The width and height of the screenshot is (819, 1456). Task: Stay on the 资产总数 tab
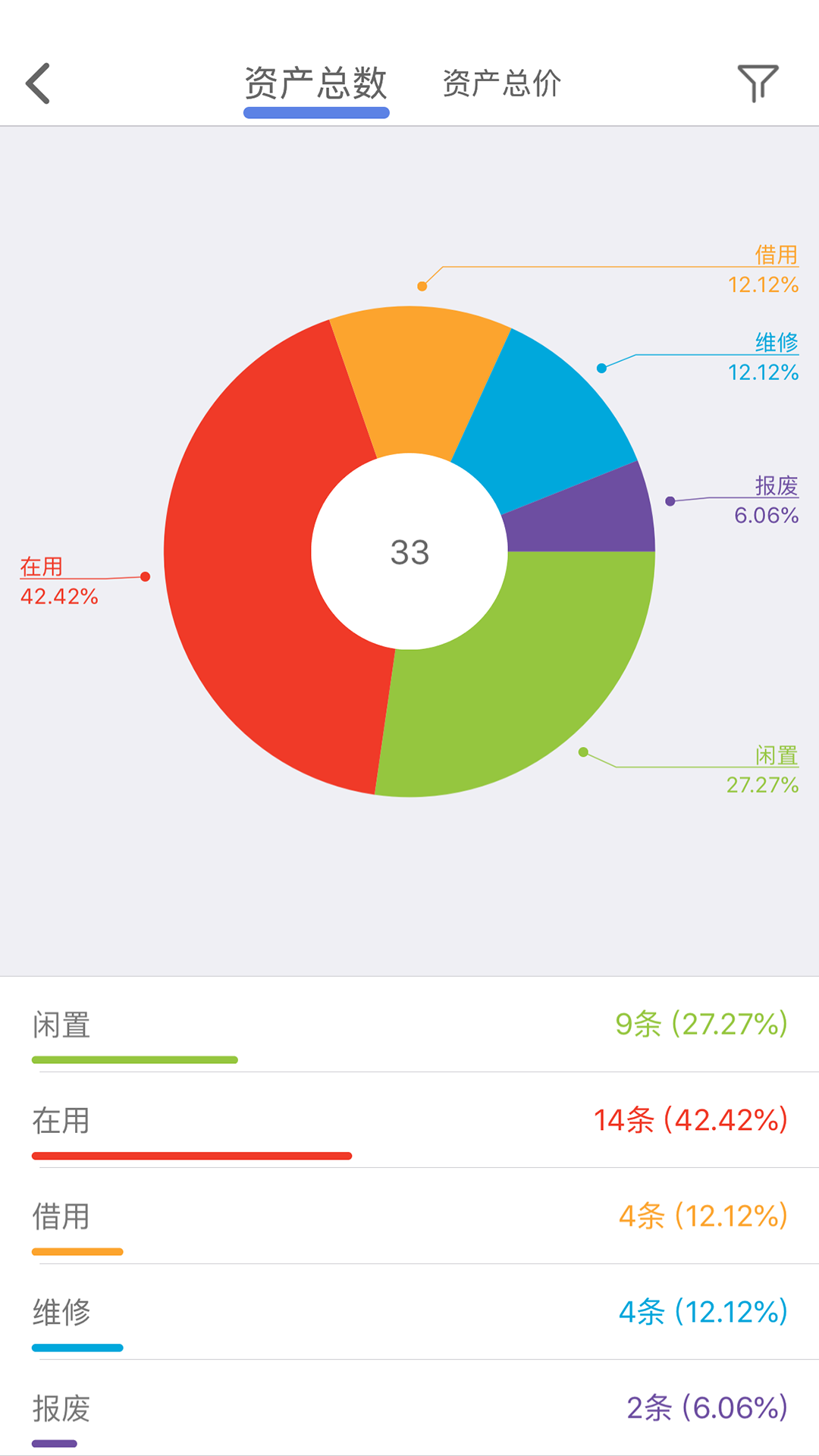pyautogui.click(x=315, y=83)
